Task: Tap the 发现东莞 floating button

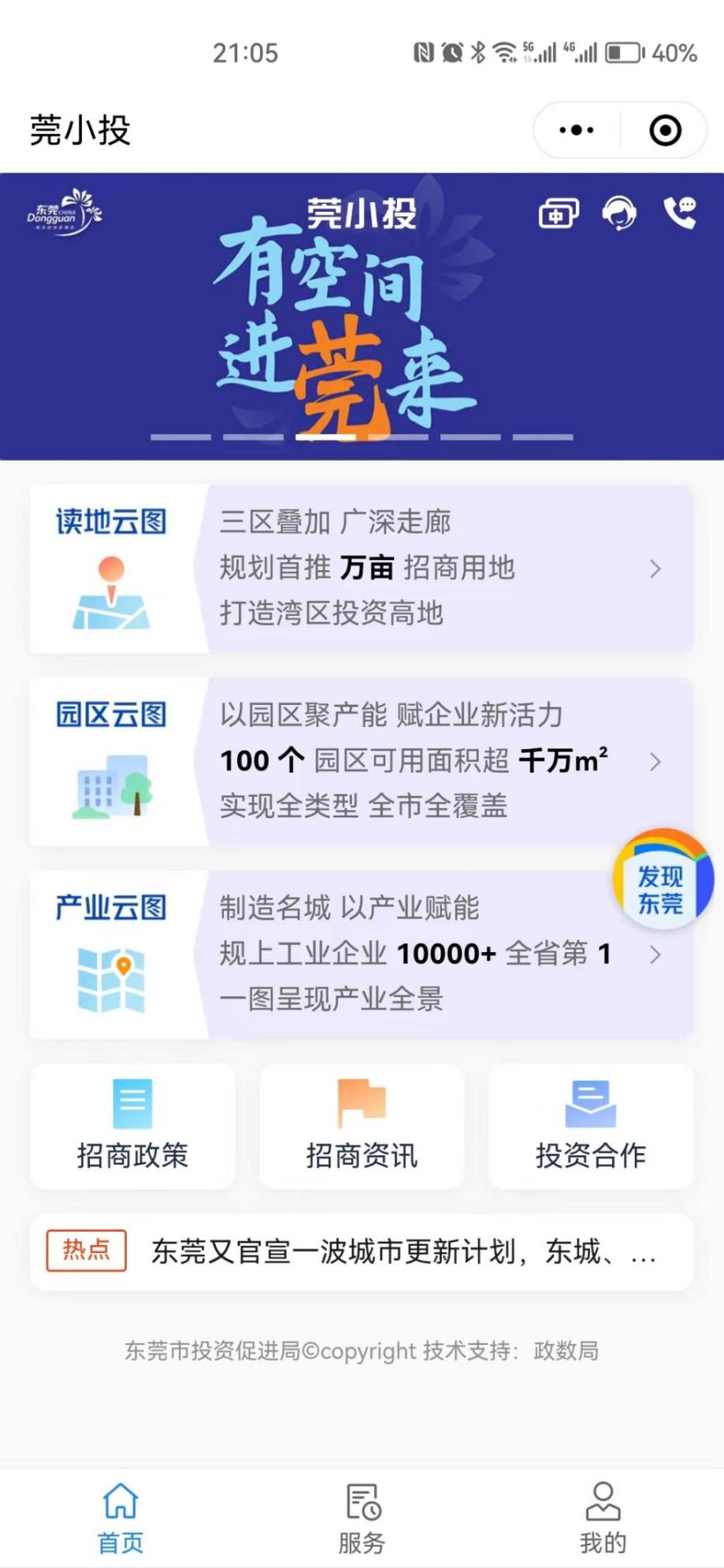Action: coord(662,879)
